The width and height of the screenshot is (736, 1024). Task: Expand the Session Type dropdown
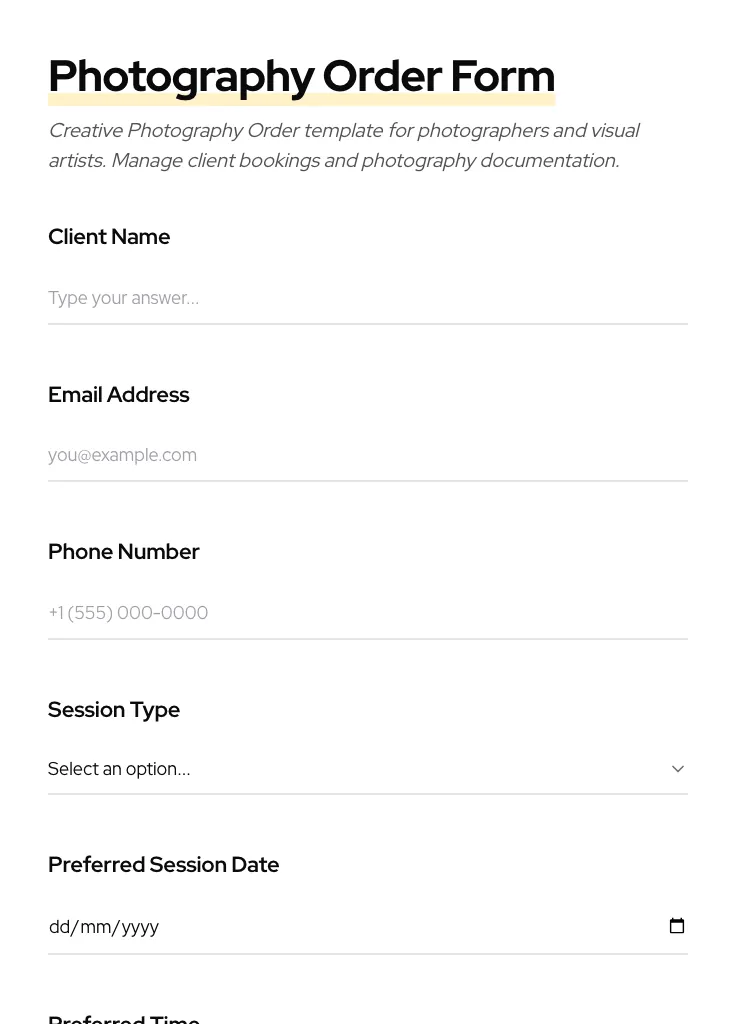click(x=367, y=769)
